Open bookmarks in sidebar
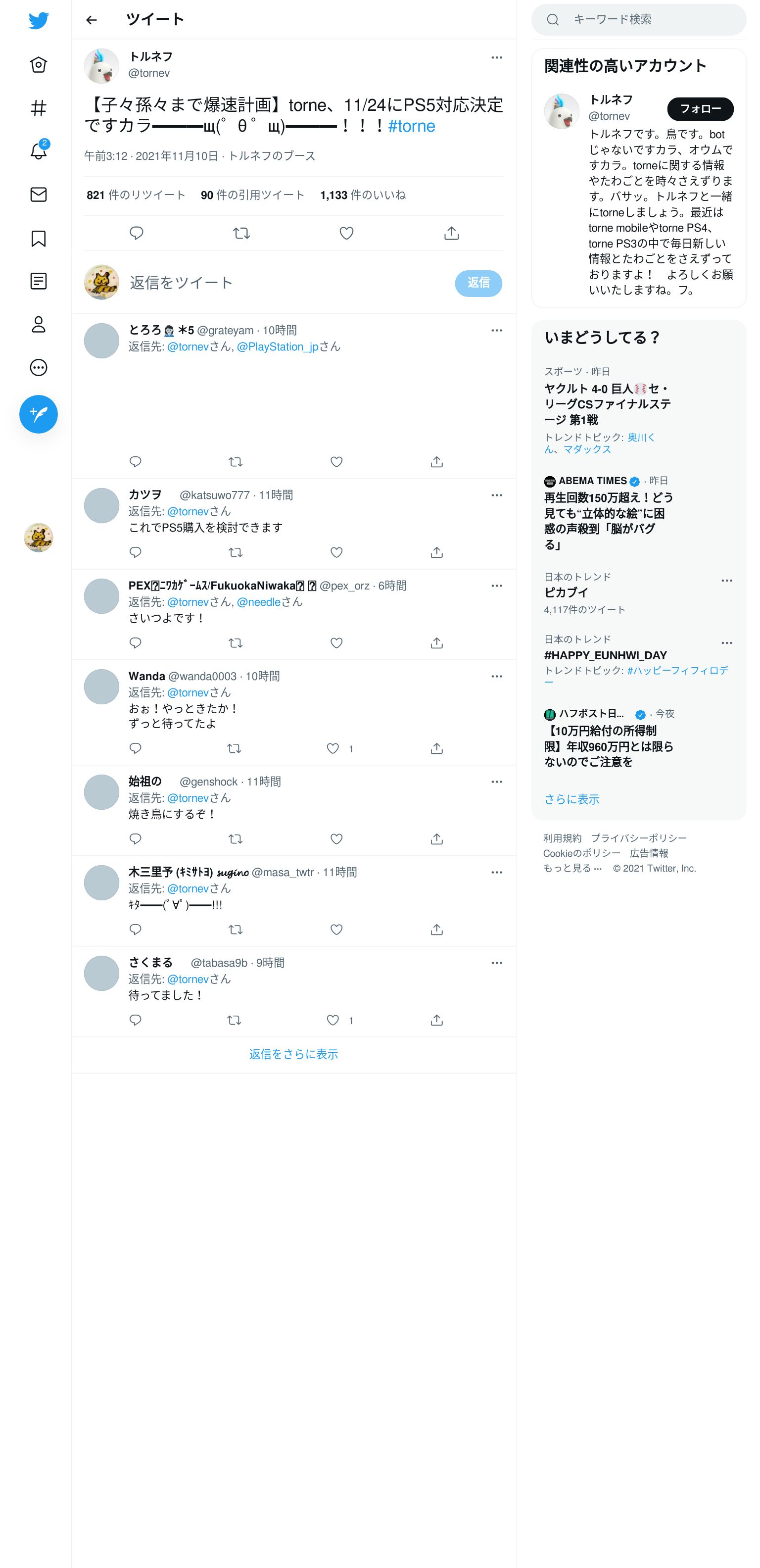The image size is (760, 1568). pyautogui.click(x=38, y=238)
